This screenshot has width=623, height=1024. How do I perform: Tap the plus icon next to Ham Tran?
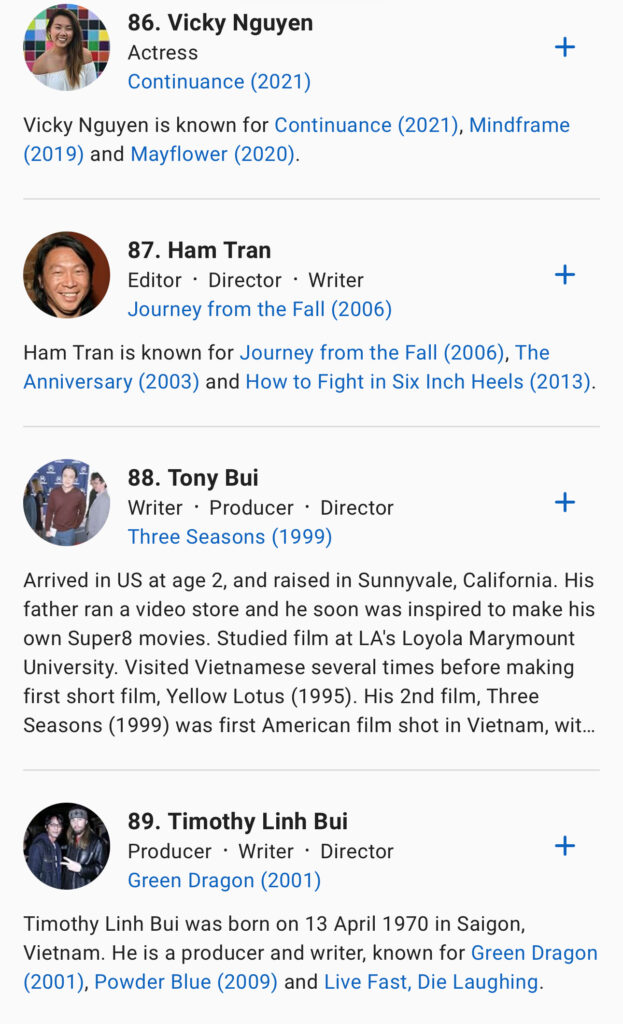565,274
